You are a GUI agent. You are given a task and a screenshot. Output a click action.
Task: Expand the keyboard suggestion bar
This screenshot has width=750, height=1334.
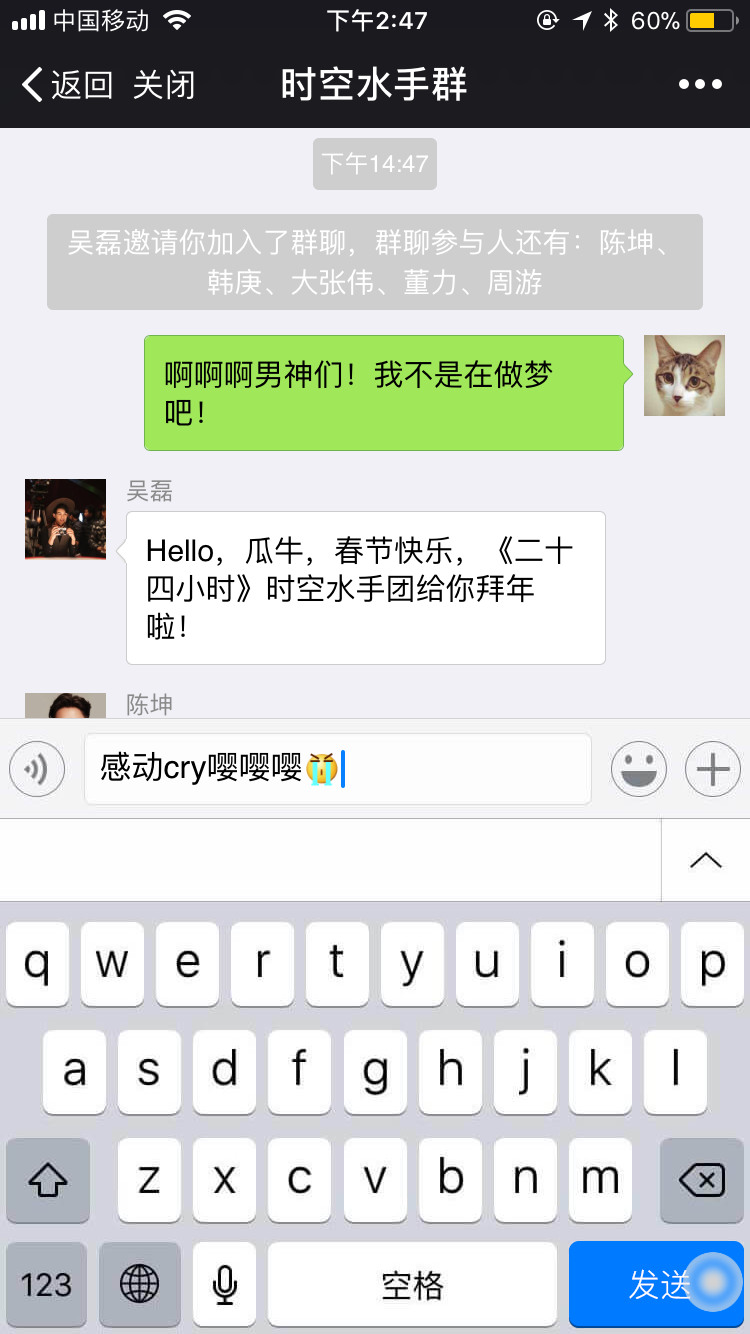click(x=705, y=860)
